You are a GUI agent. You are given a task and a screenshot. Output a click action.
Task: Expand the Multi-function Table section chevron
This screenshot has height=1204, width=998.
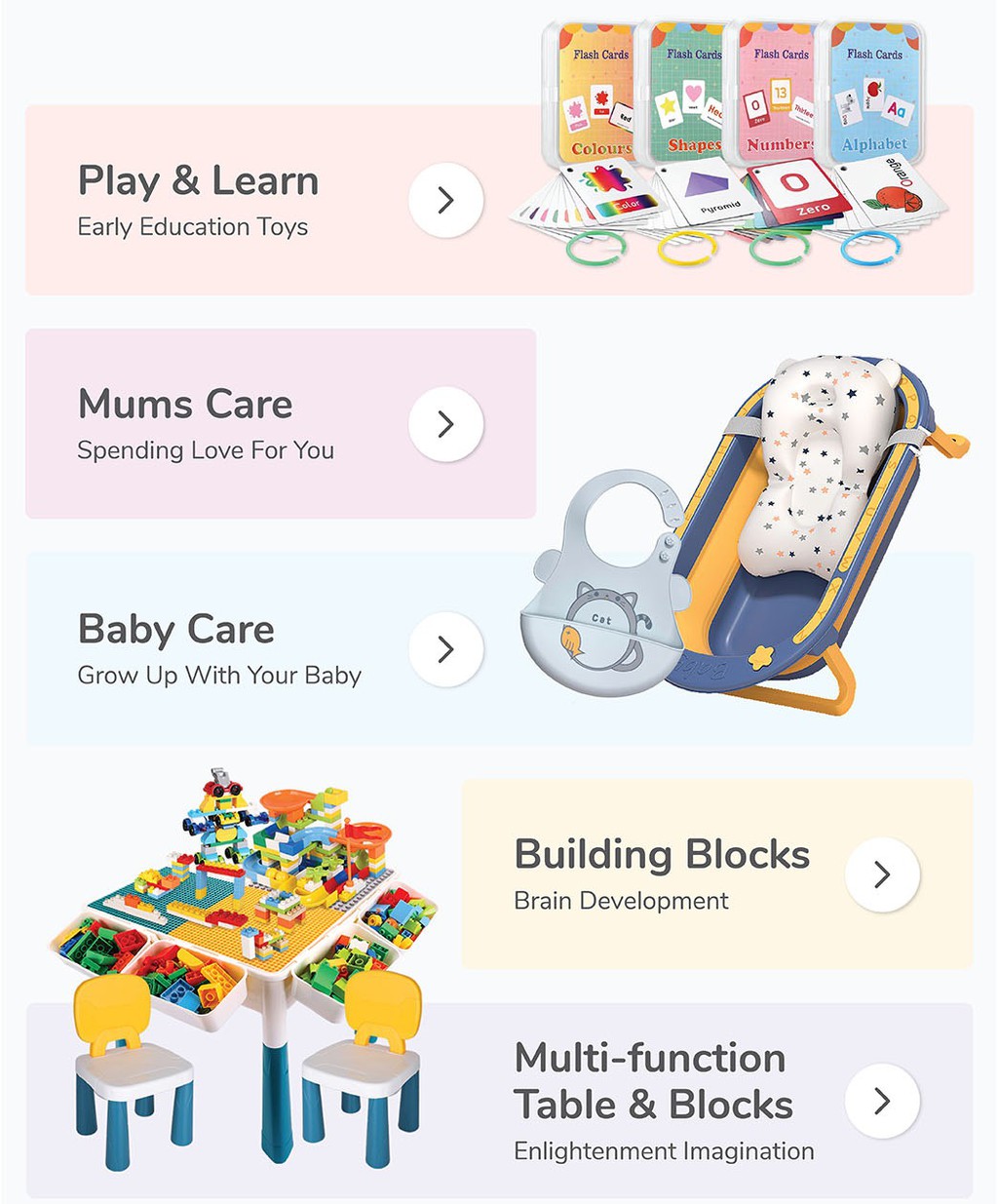[x=883, y=1101]
